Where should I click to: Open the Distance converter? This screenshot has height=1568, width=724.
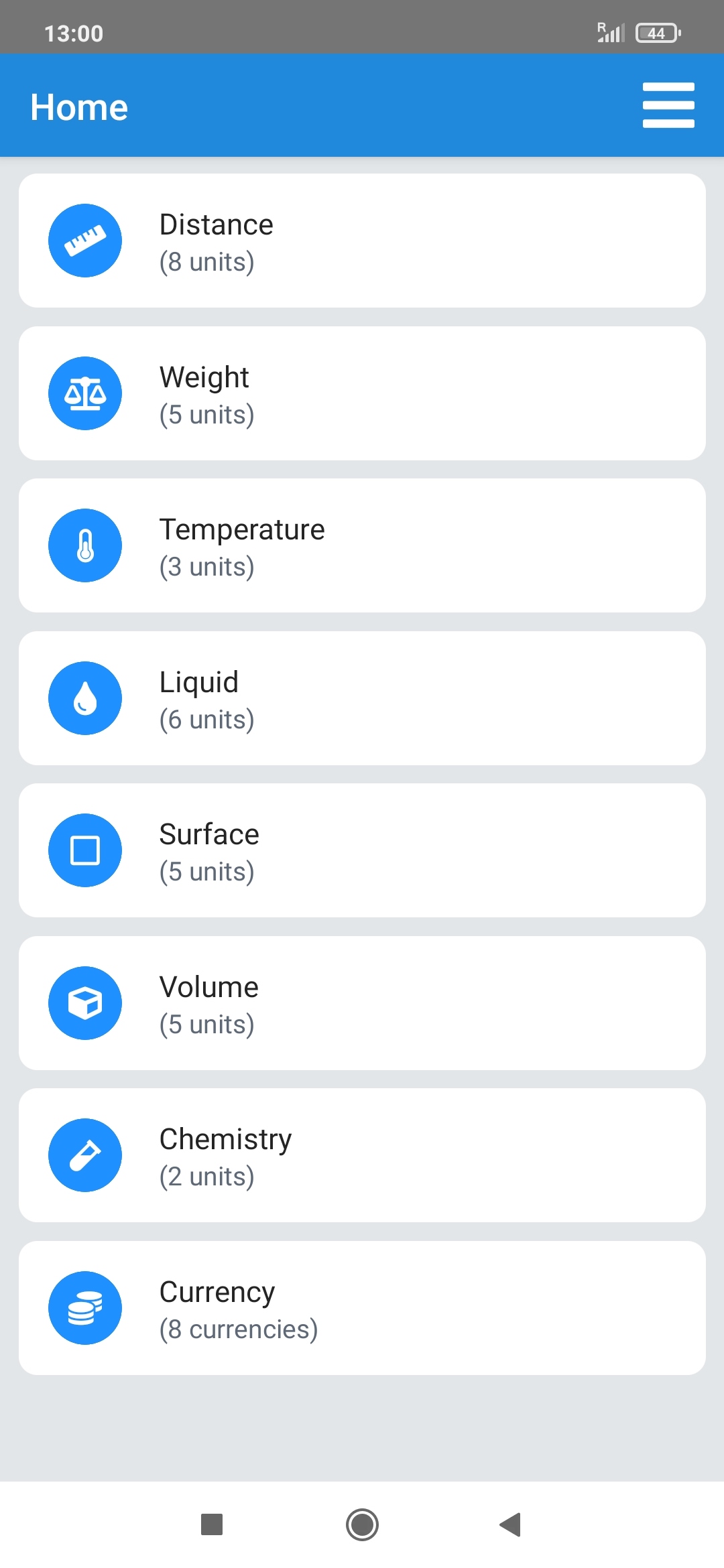pos(362,241)
